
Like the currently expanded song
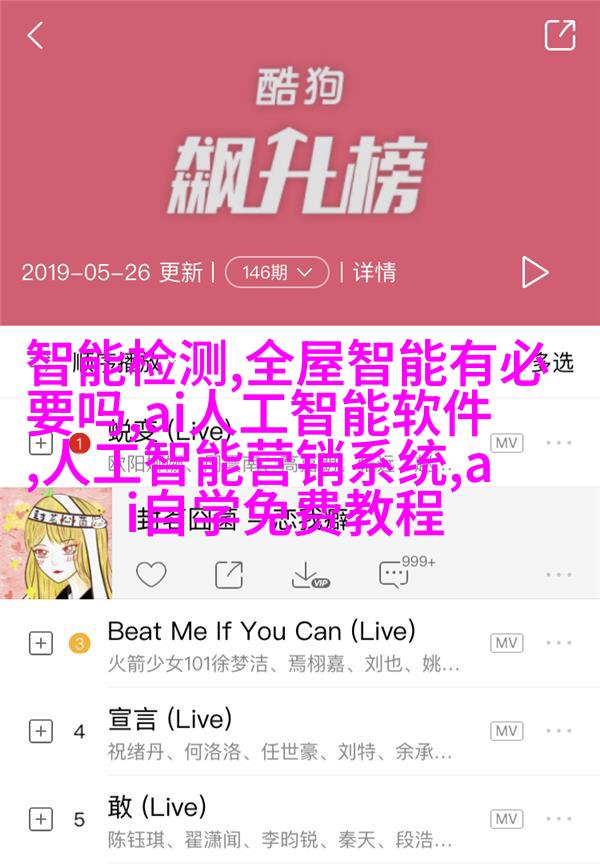click(150, 574)
